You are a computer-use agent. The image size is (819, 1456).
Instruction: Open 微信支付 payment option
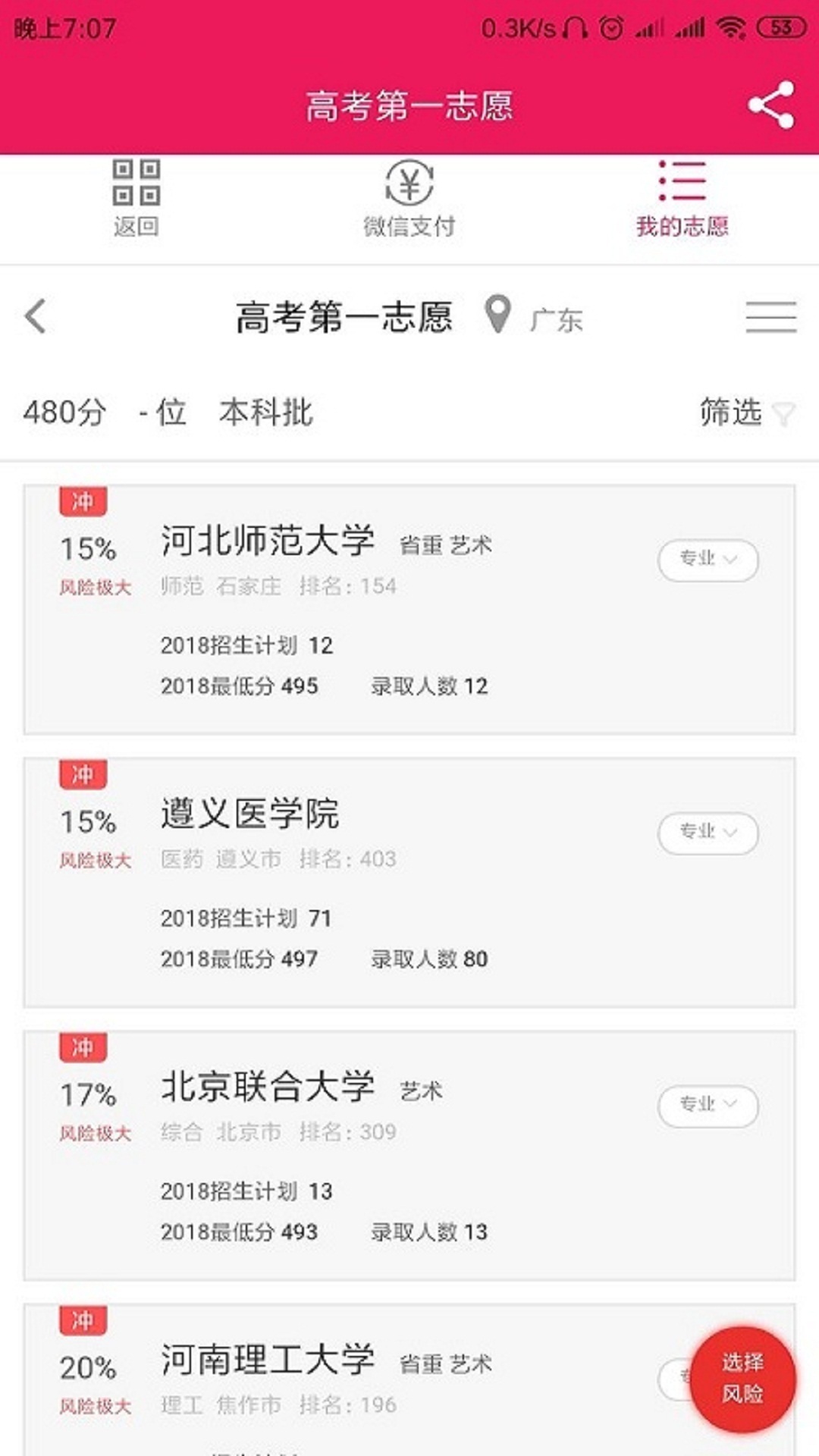409,199
